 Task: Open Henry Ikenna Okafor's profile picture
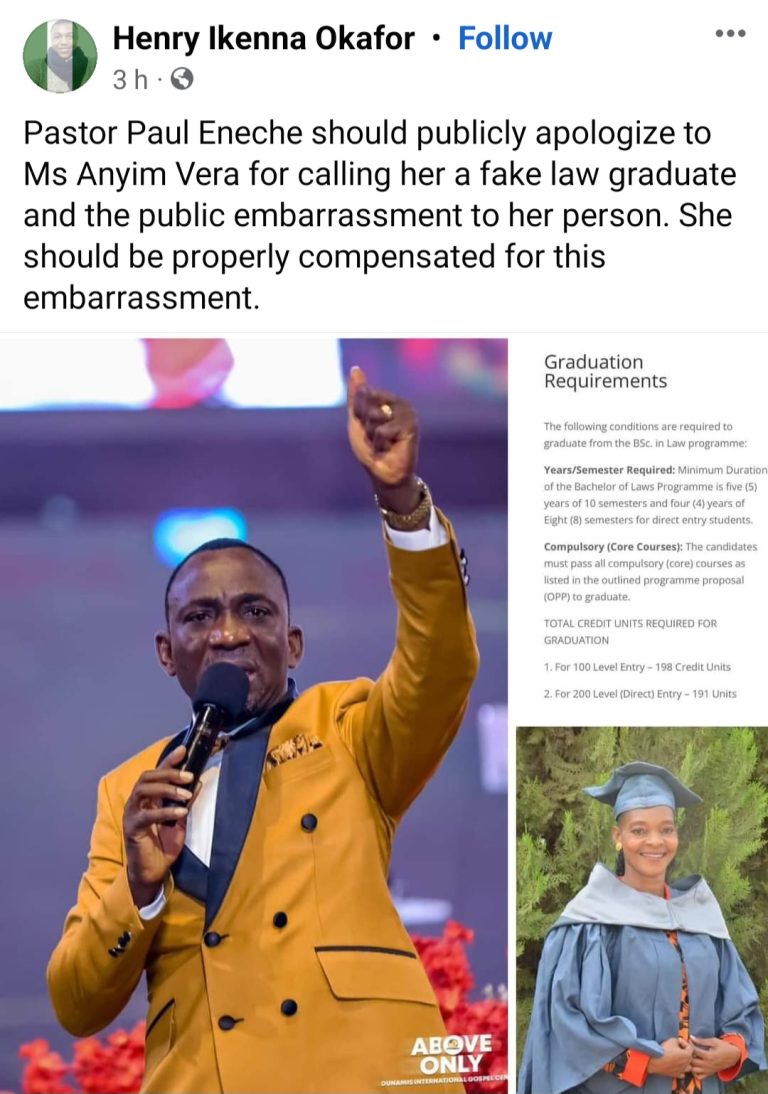pos(60,56)
